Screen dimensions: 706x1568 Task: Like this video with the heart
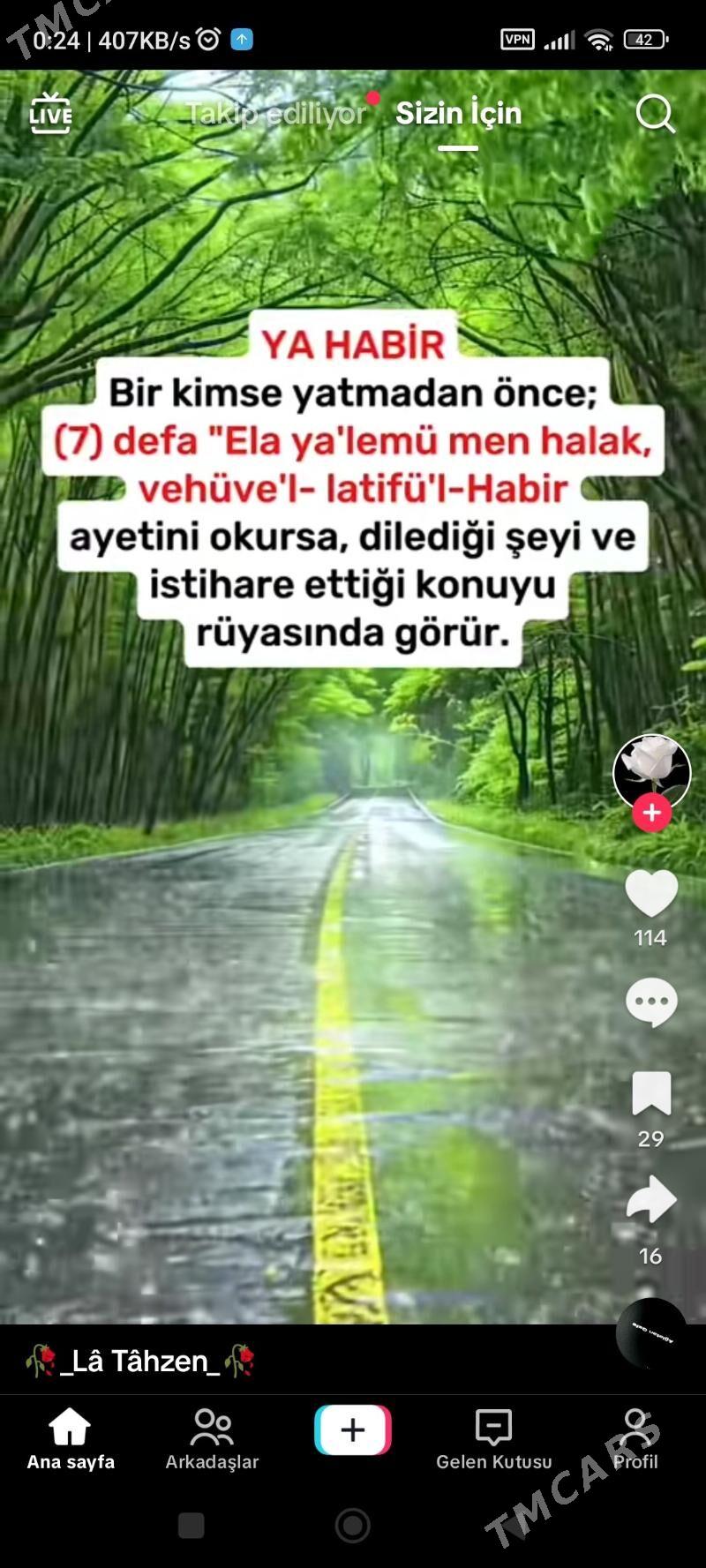click(x=651, y=893)
